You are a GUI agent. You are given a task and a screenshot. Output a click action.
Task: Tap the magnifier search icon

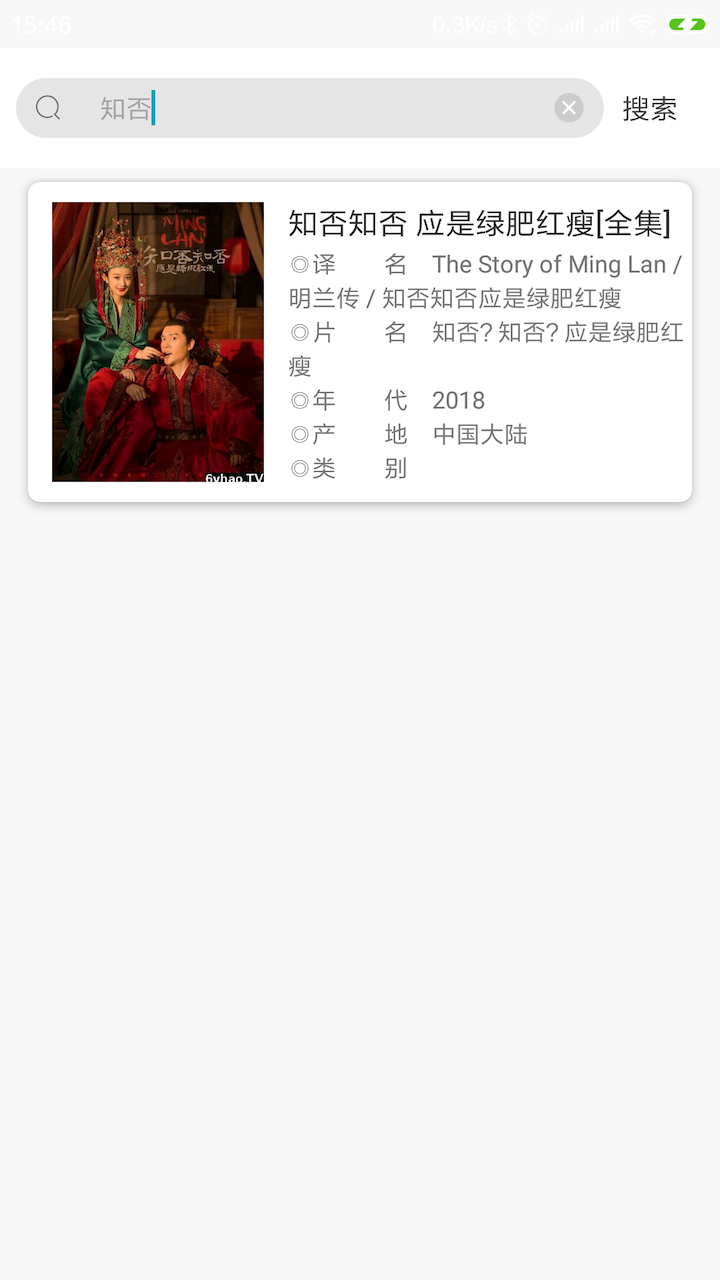pyautogui.click(x=47, y=107)
